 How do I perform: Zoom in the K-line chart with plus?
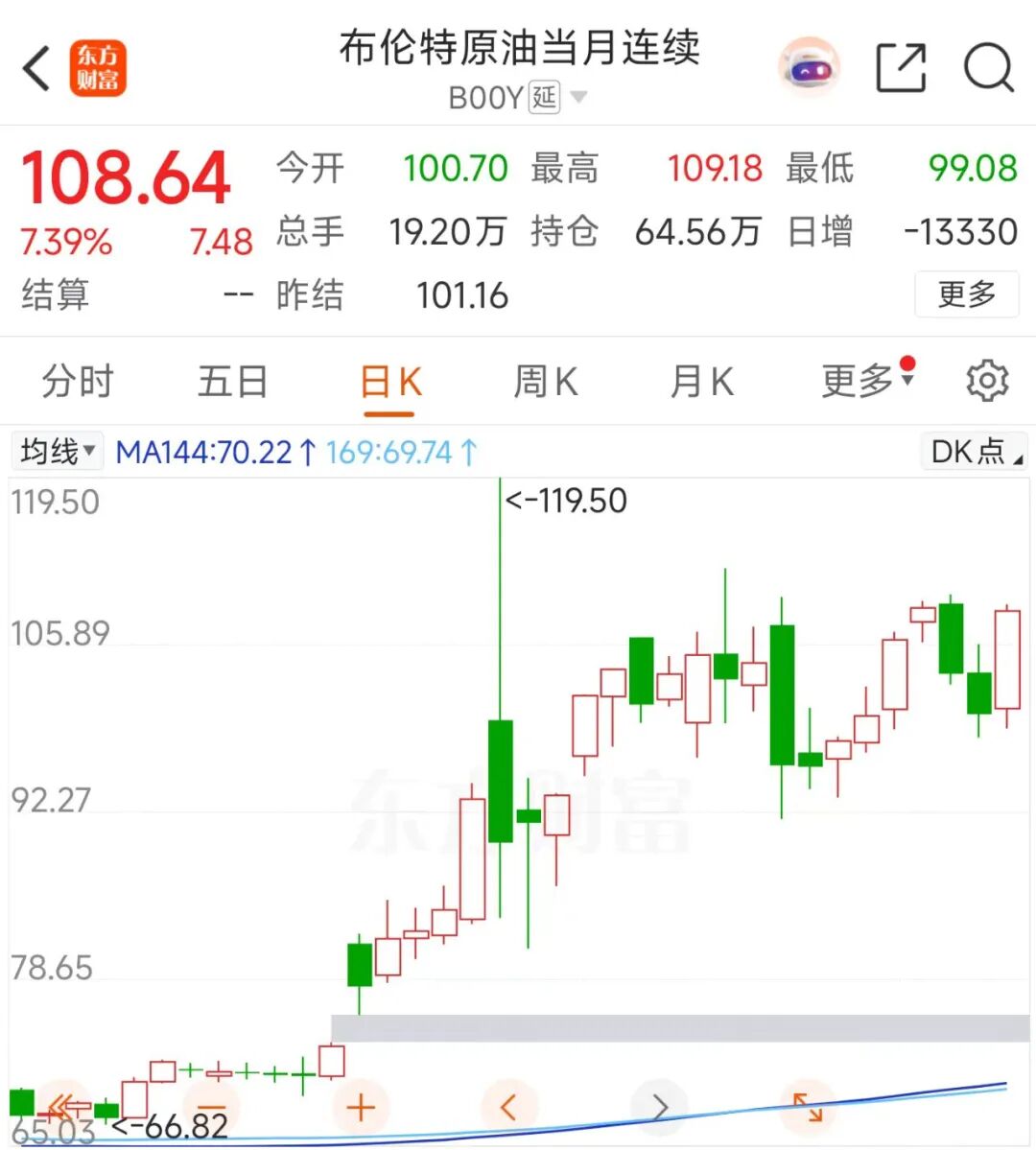361,1108
